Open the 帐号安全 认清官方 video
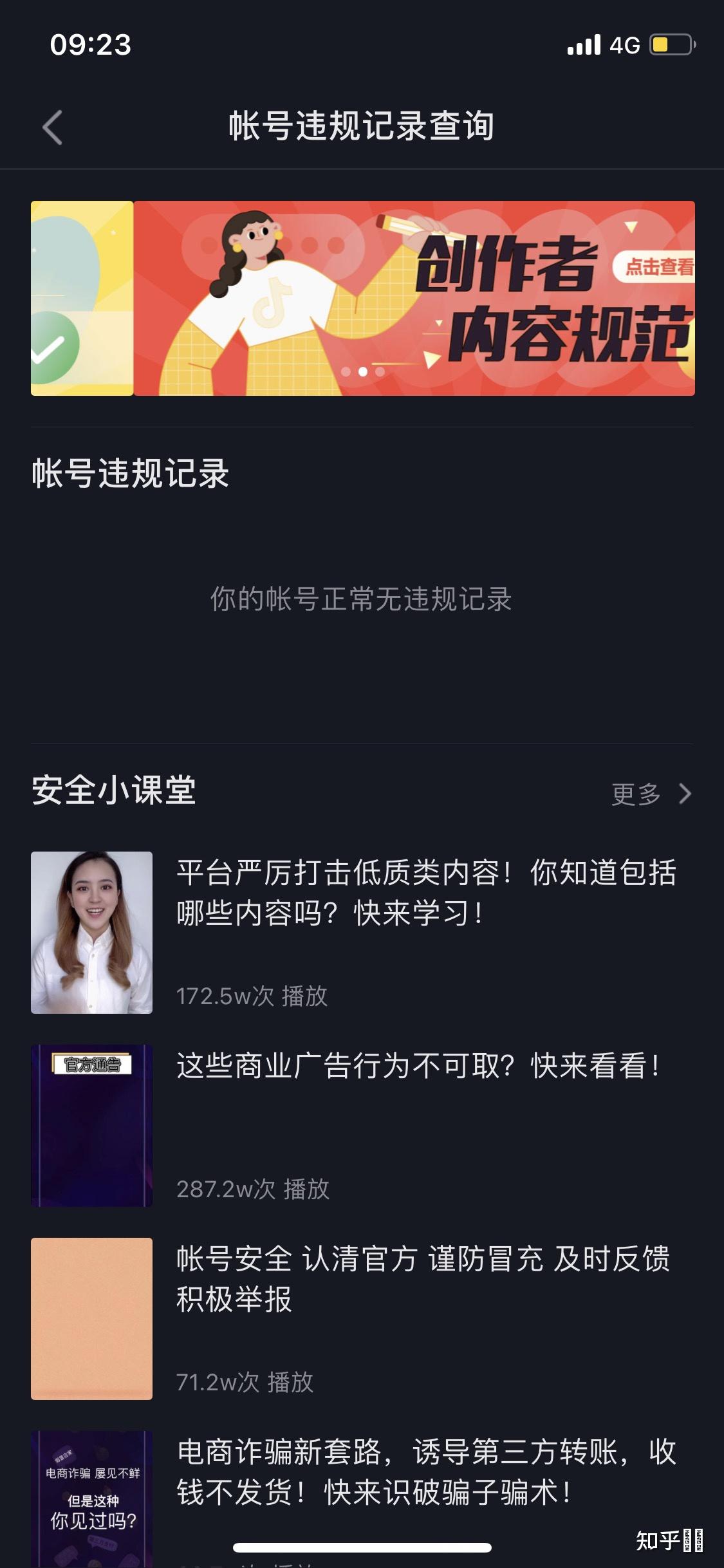This screenshot has width=724, height=1568. 423,1278
